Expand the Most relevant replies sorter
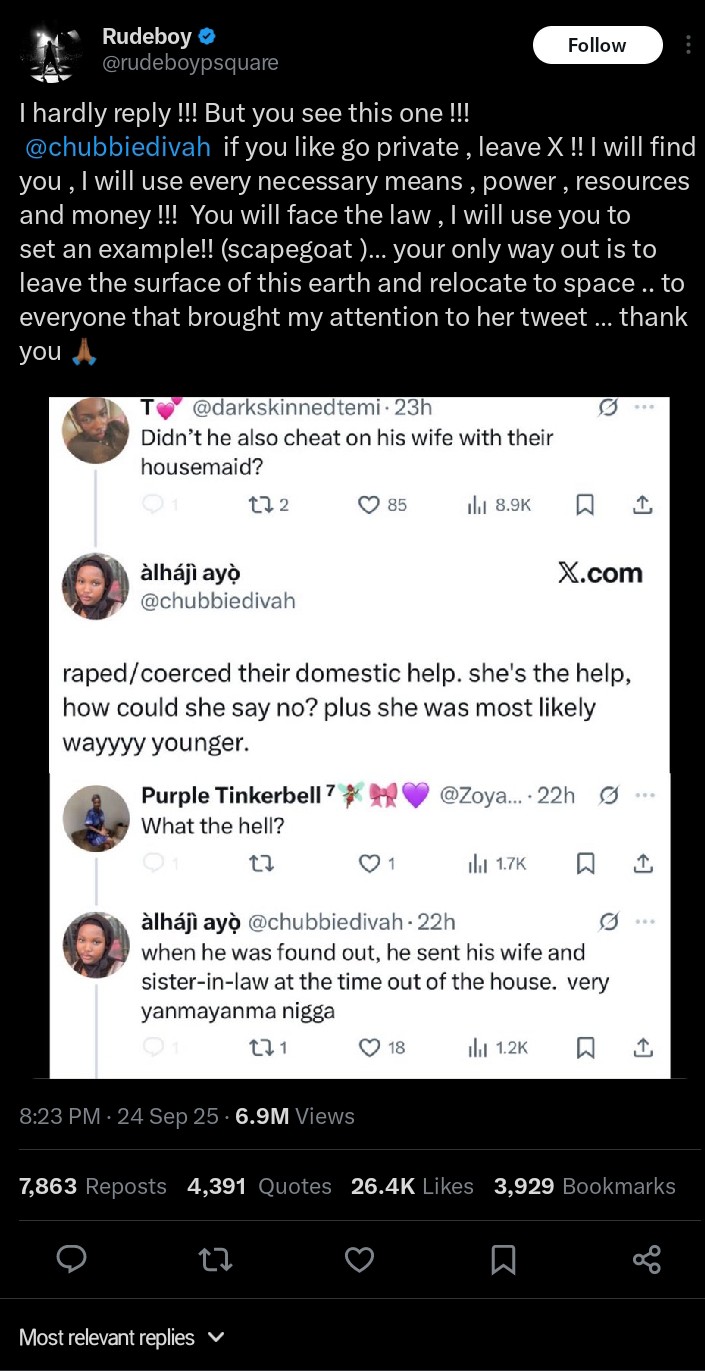 pos(122,1337)
